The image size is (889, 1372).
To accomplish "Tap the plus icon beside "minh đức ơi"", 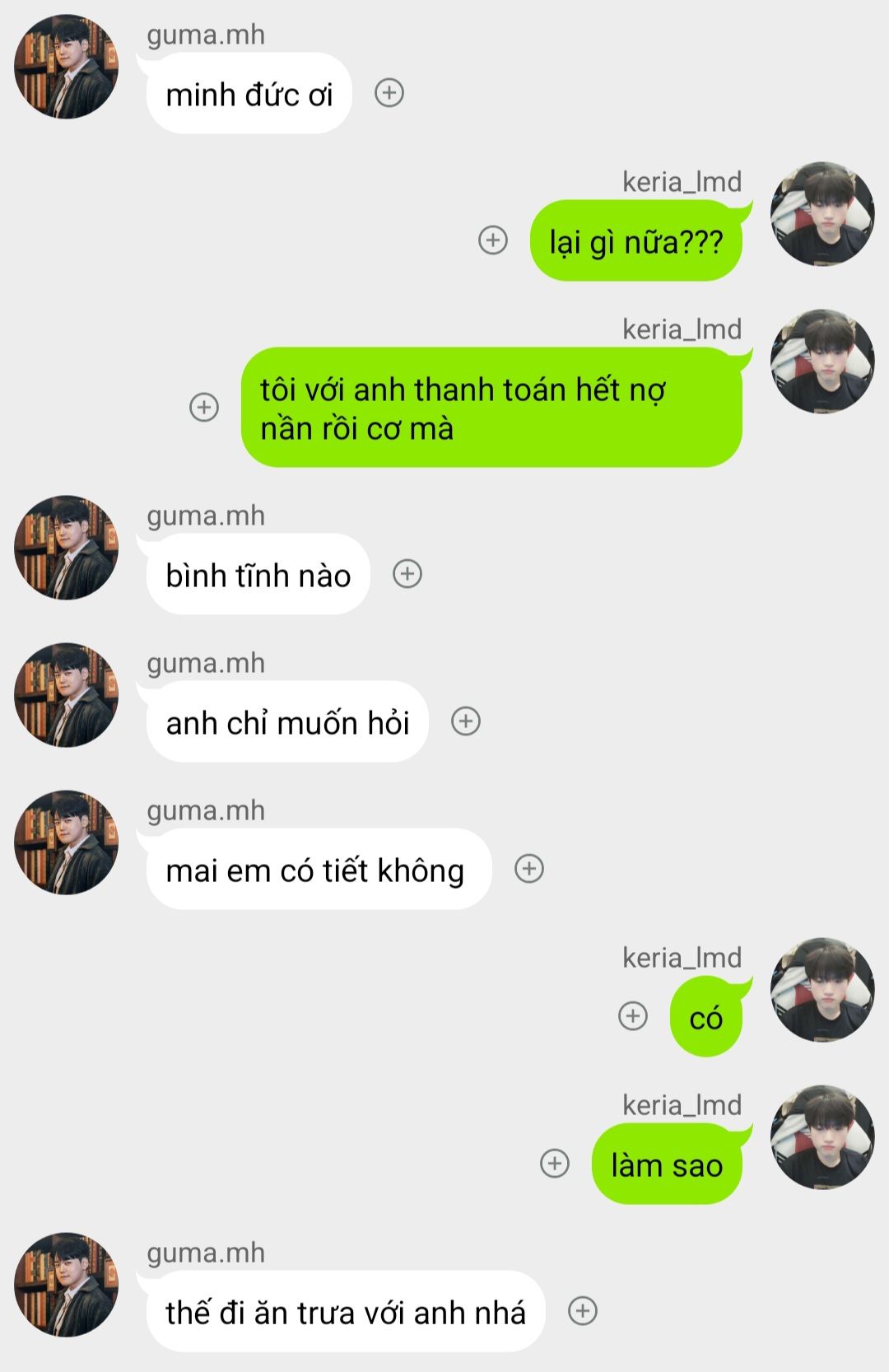I will click(389, 93).
